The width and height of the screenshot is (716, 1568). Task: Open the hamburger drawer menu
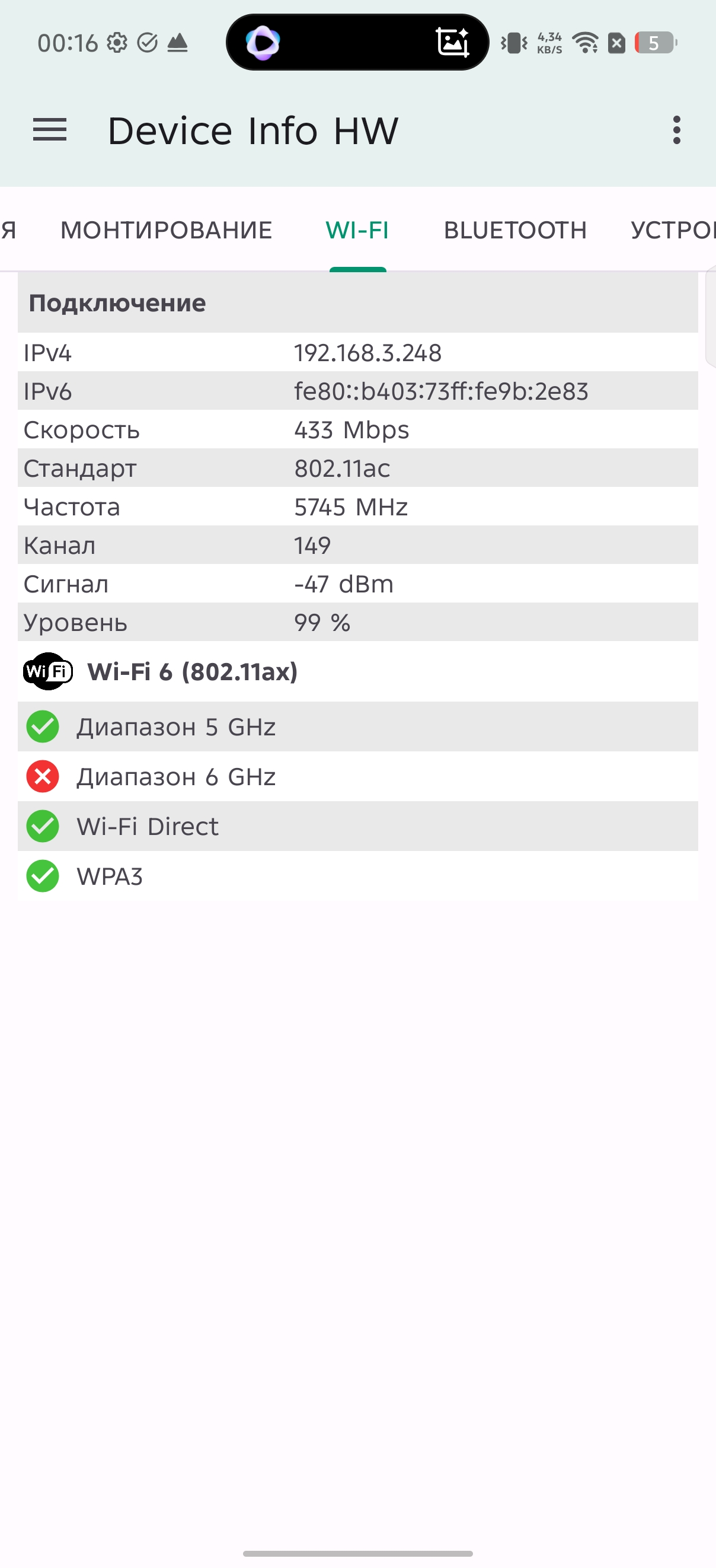50,130
